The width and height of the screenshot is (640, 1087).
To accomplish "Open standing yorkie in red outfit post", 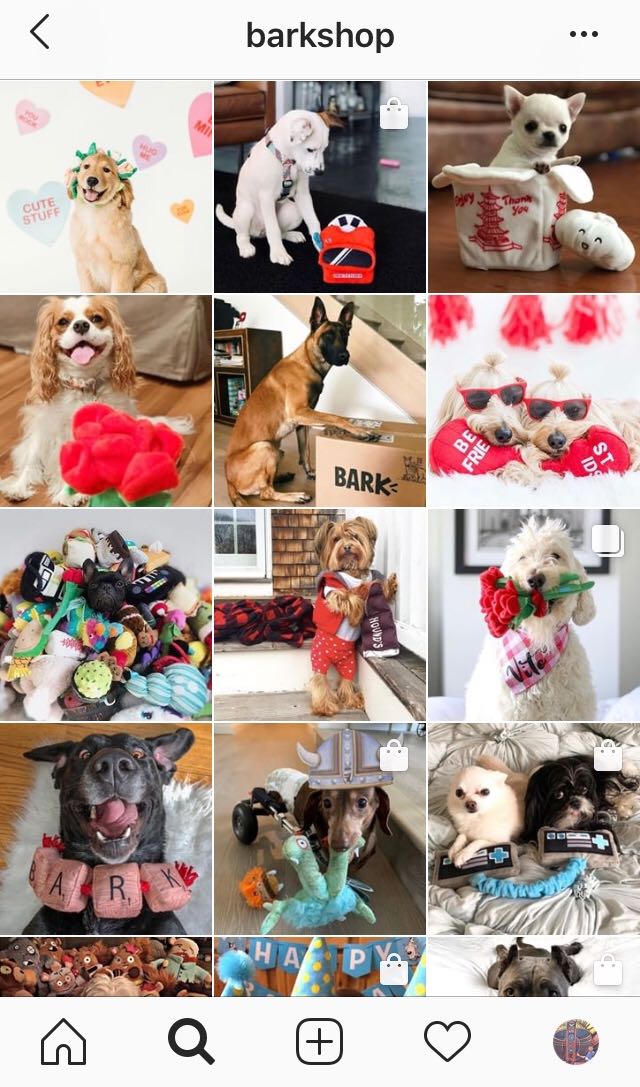I will [319, 615].
